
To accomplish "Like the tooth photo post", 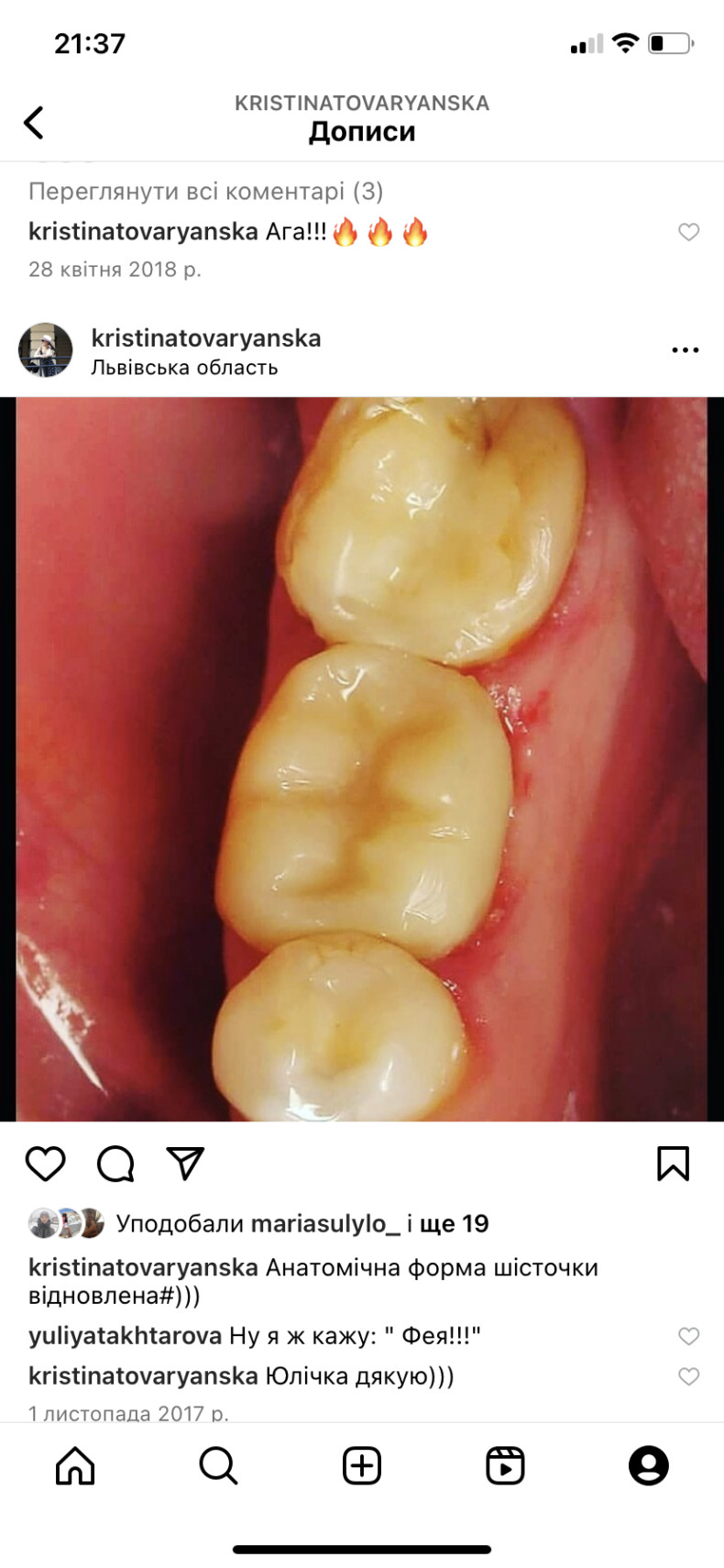I will point(45,1164).
